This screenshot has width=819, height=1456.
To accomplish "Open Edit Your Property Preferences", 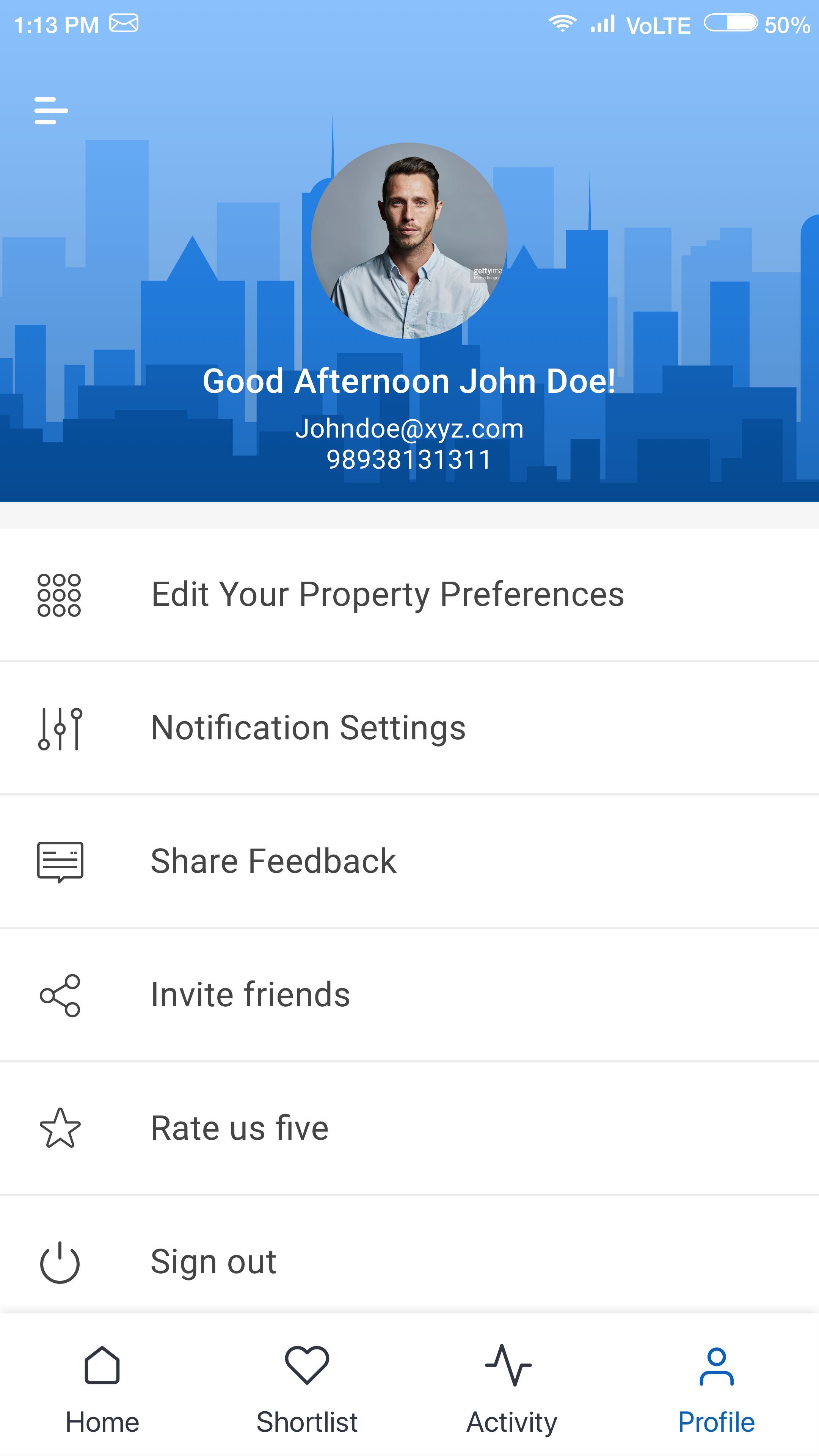I will tap(387, 595).
